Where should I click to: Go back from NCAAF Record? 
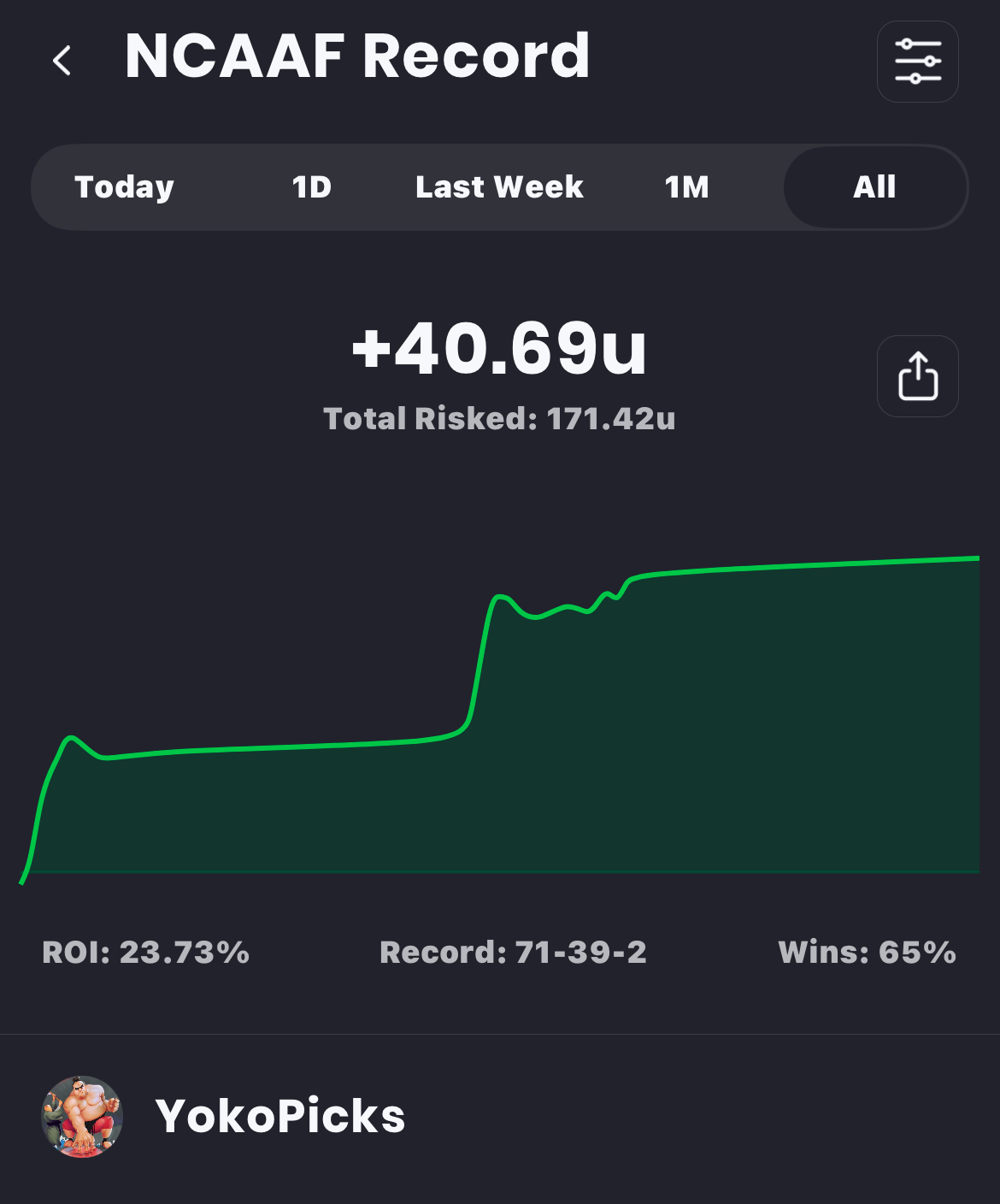click(62, 61)
